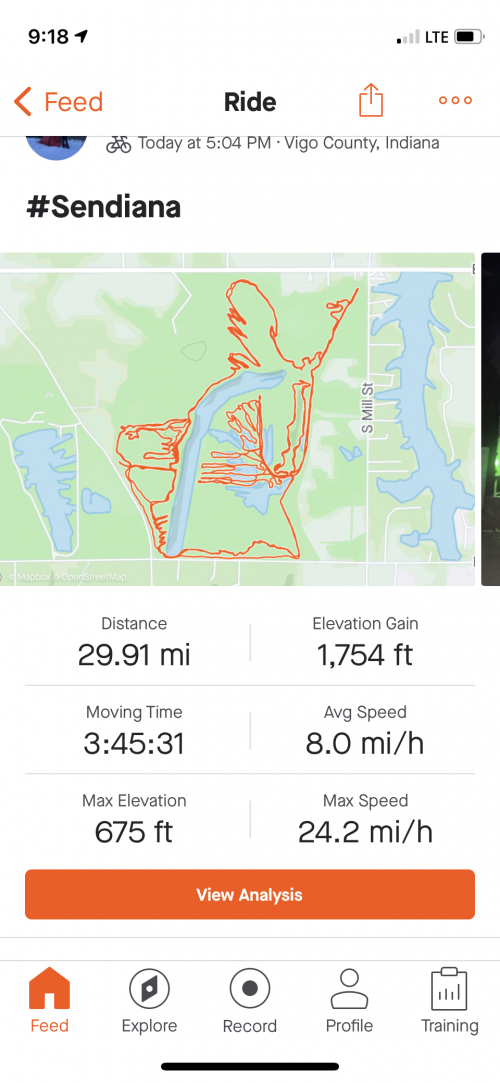Go back to Feed
This screenshot has width=500, height=1083.
59,102
